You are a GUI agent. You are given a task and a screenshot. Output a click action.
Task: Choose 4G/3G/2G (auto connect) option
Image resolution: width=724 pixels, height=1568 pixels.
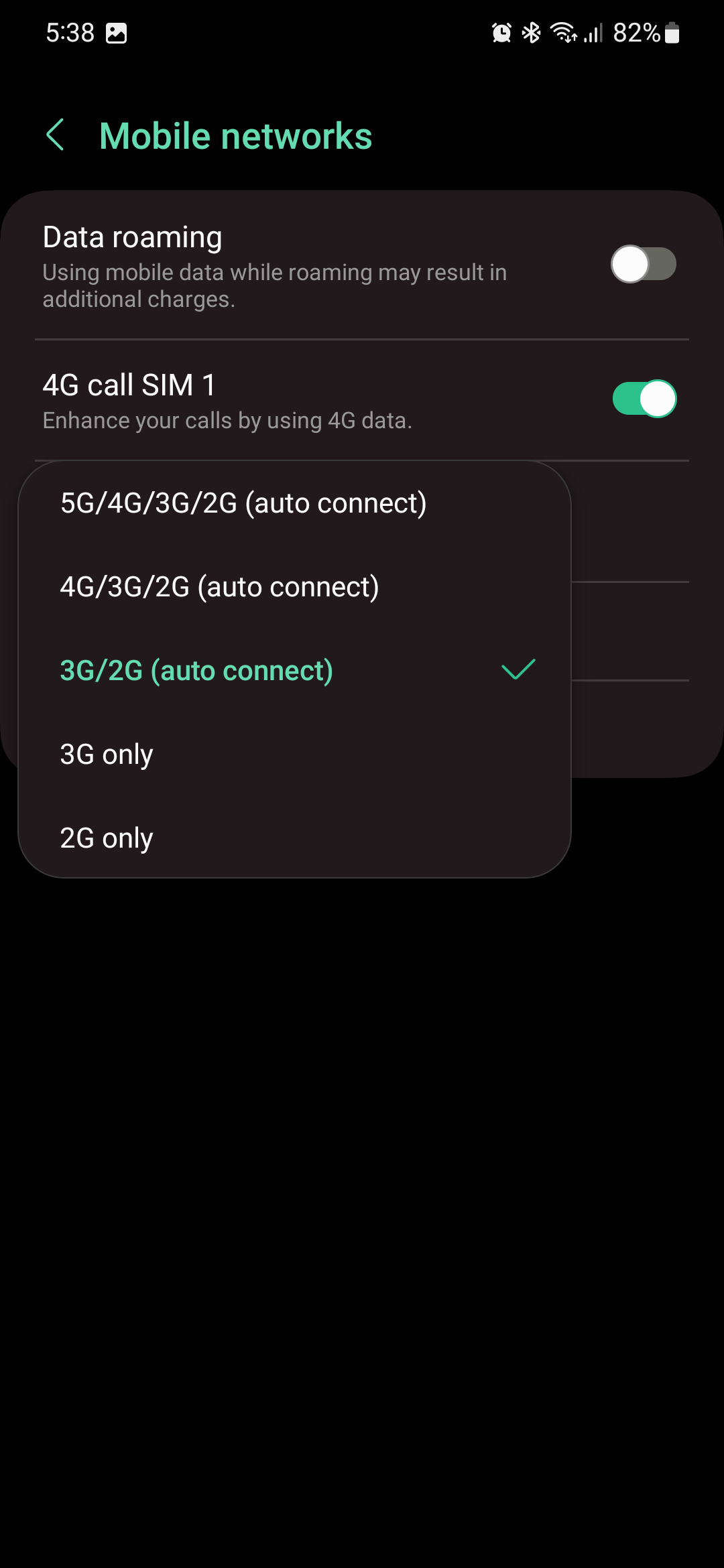coord(219,587)
